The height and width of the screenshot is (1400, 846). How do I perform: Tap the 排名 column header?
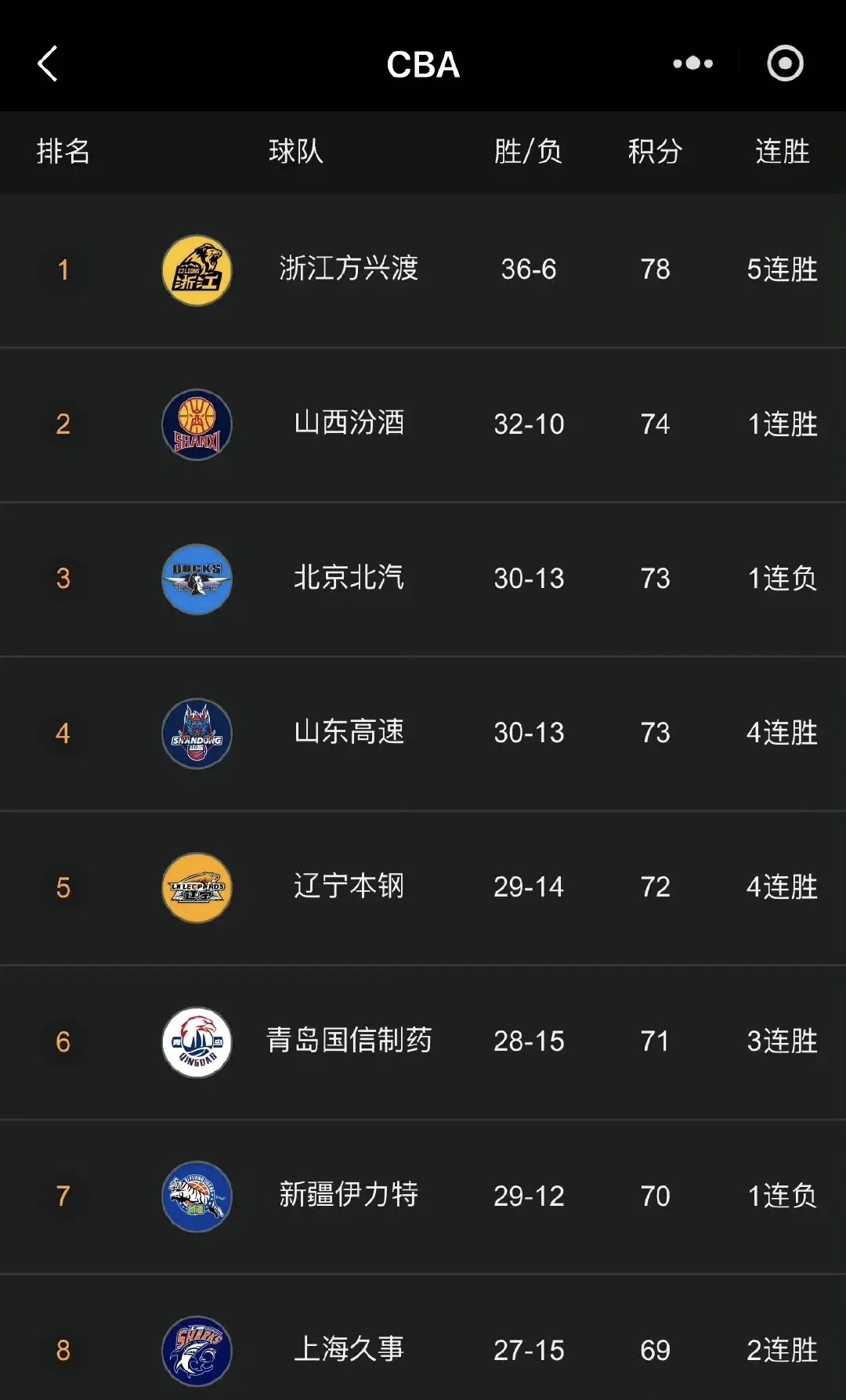64,153
